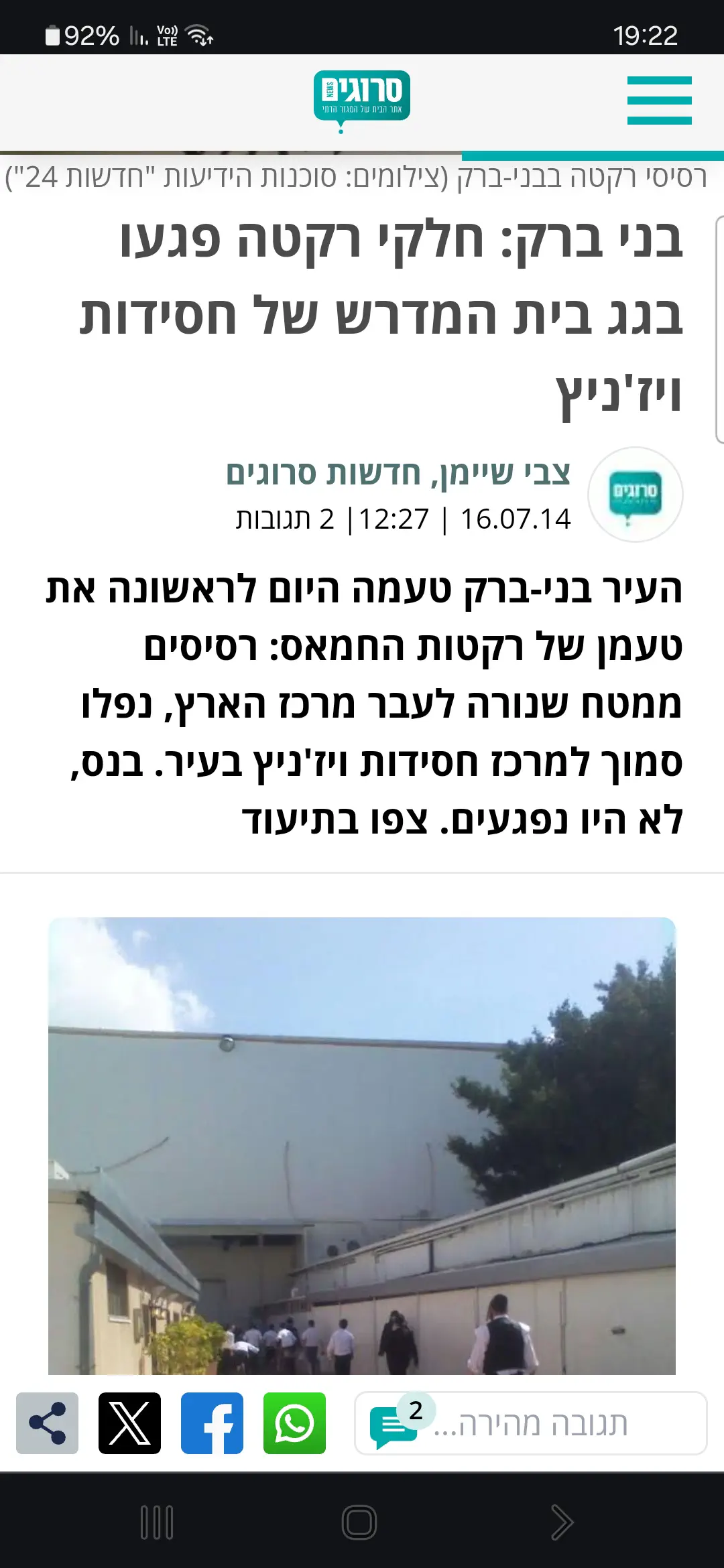Open the article photo of the building

click(362, 1146)
